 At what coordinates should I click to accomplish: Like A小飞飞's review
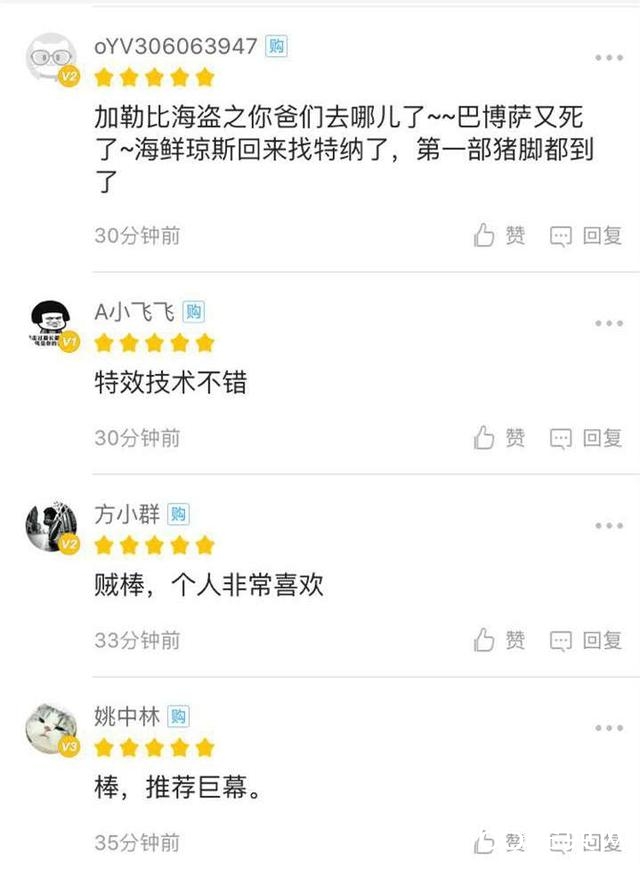[499, 438]
